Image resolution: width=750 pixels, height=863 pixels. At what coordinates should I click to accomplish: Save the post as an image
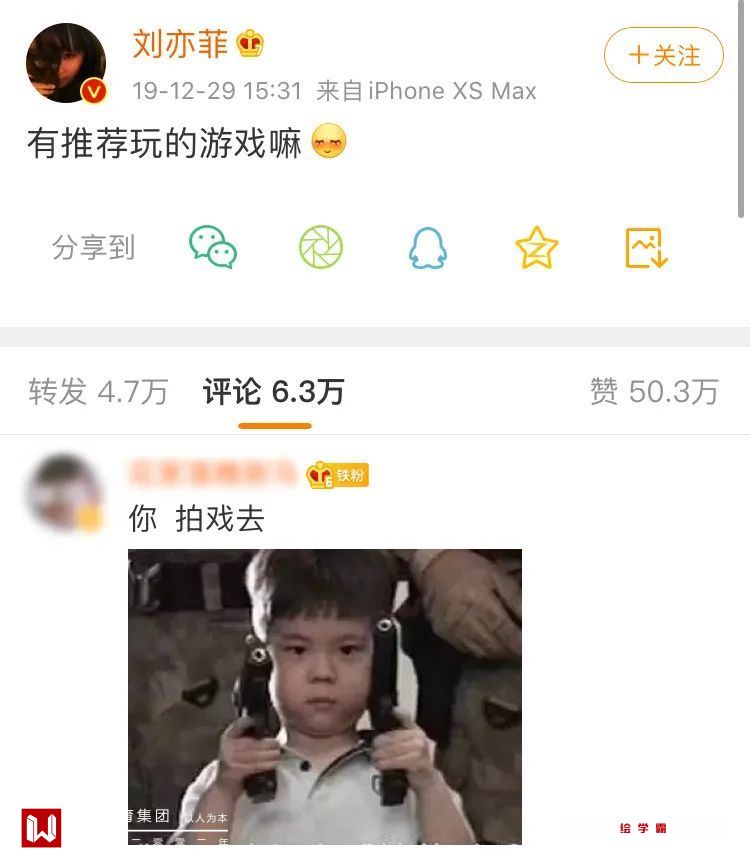click(646, 247)
